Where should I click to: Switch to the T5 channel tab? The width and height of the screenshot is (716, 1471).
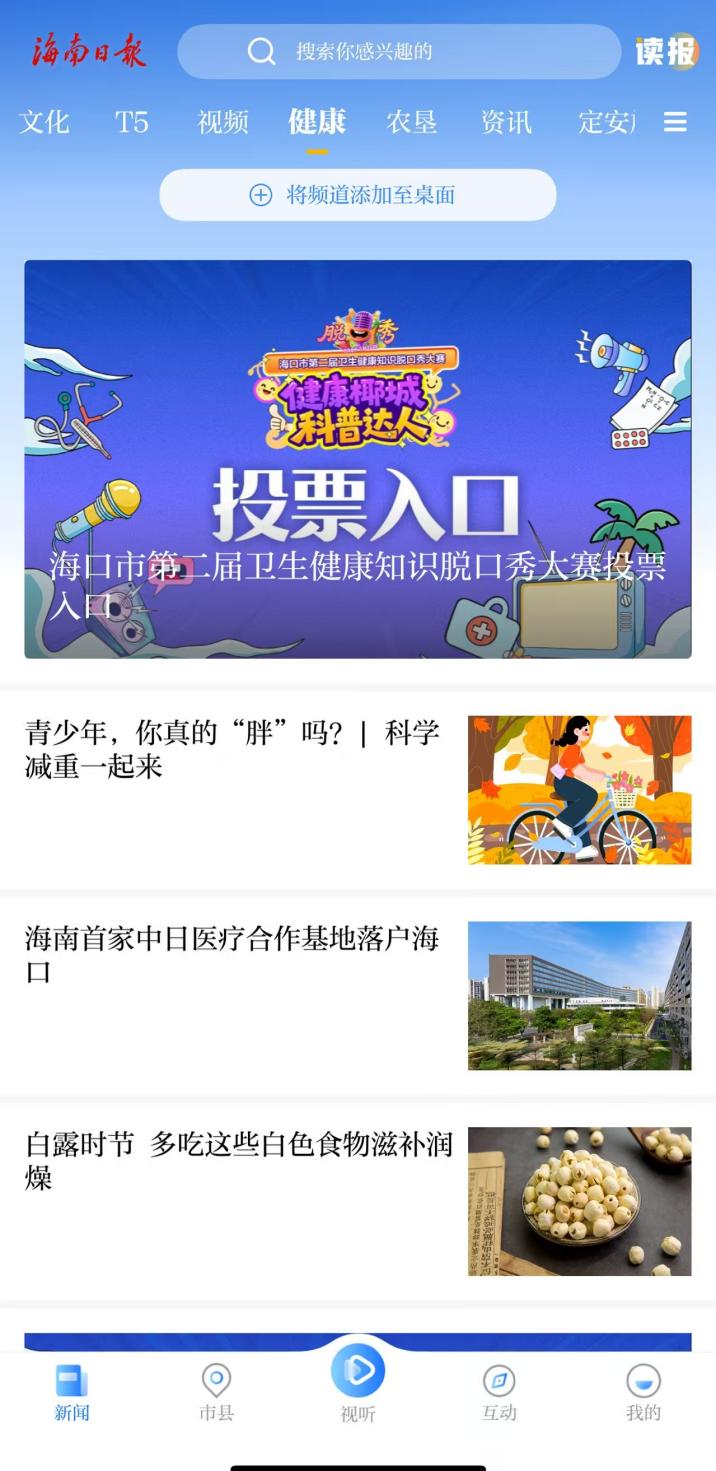point(131,122)
